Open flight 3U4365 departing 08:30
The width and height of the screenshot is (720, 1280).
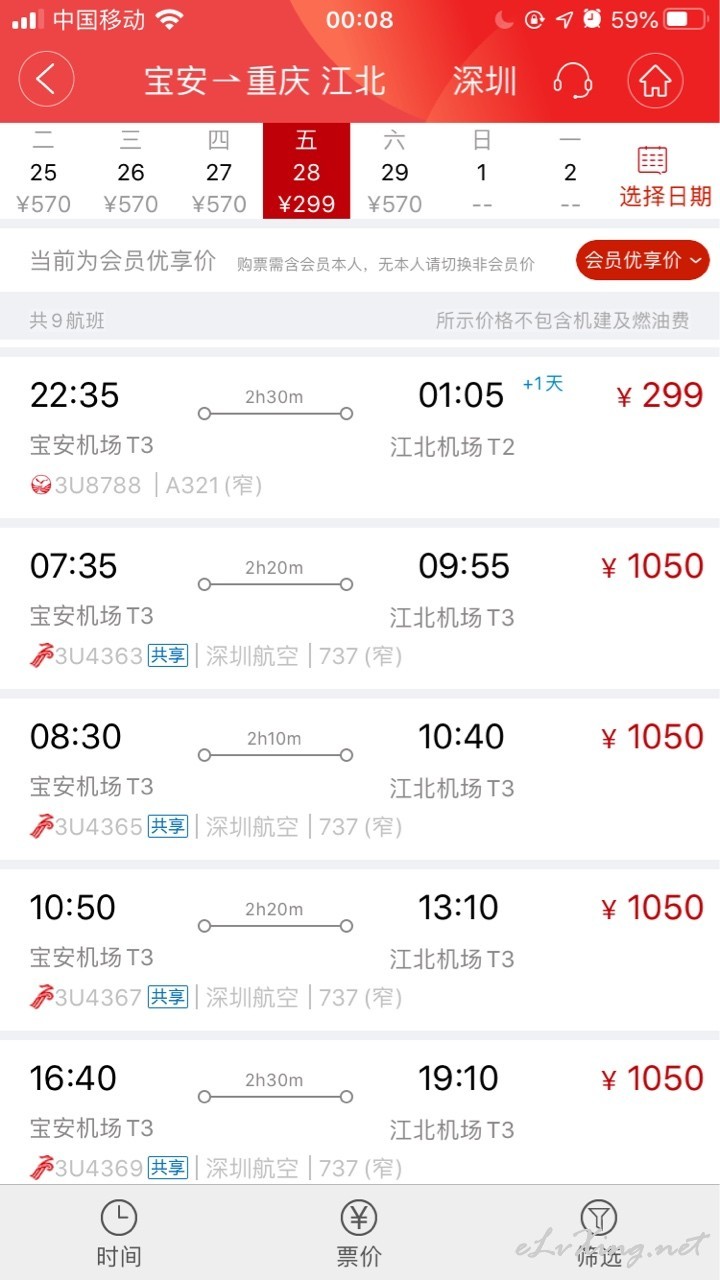[x=360, y=779]
